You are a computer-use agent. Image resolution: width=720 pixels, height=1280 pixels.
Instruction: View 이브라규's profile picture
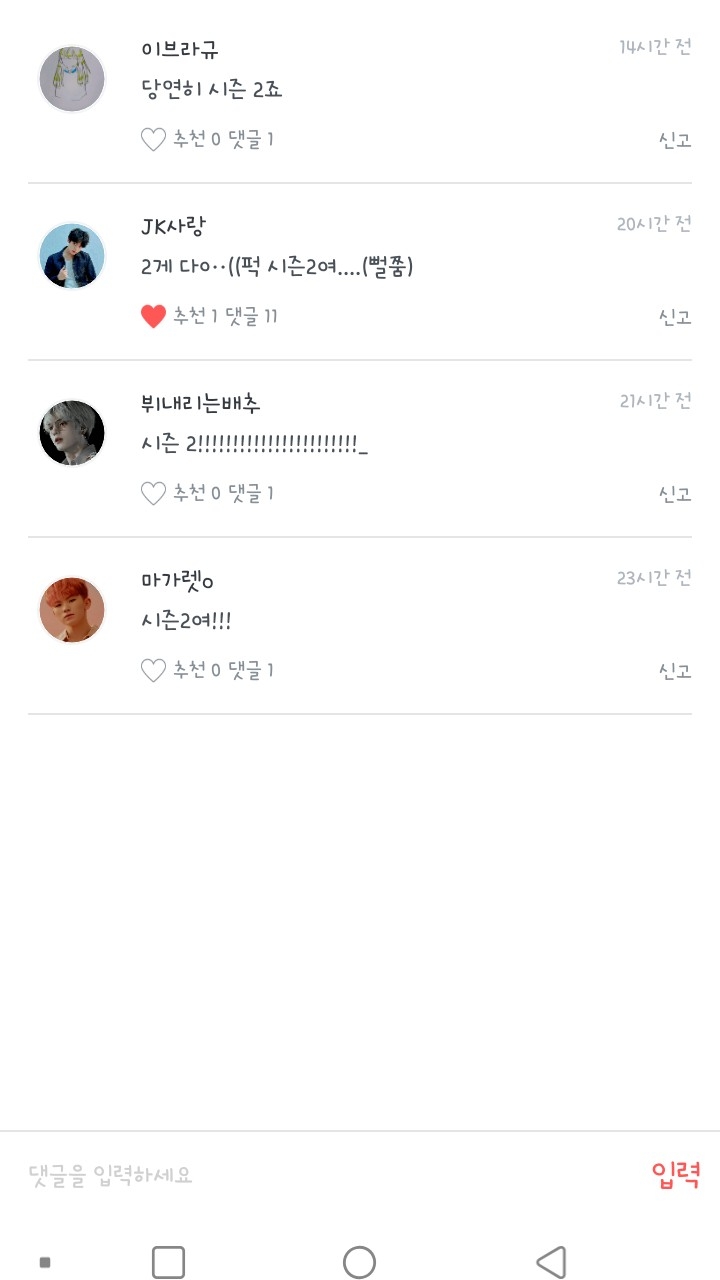pos(72,79)
